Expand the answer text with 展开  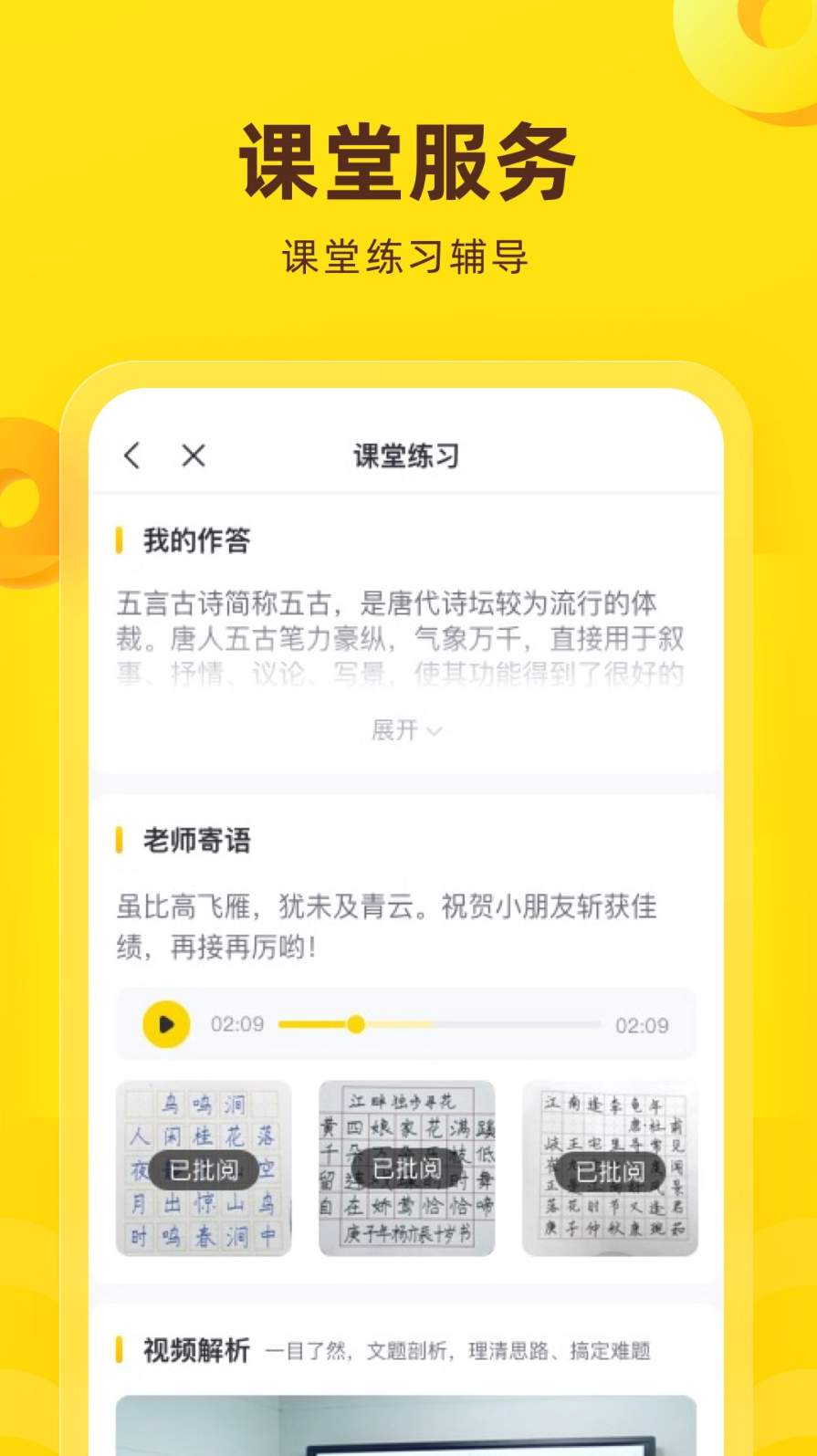(394, 730)
